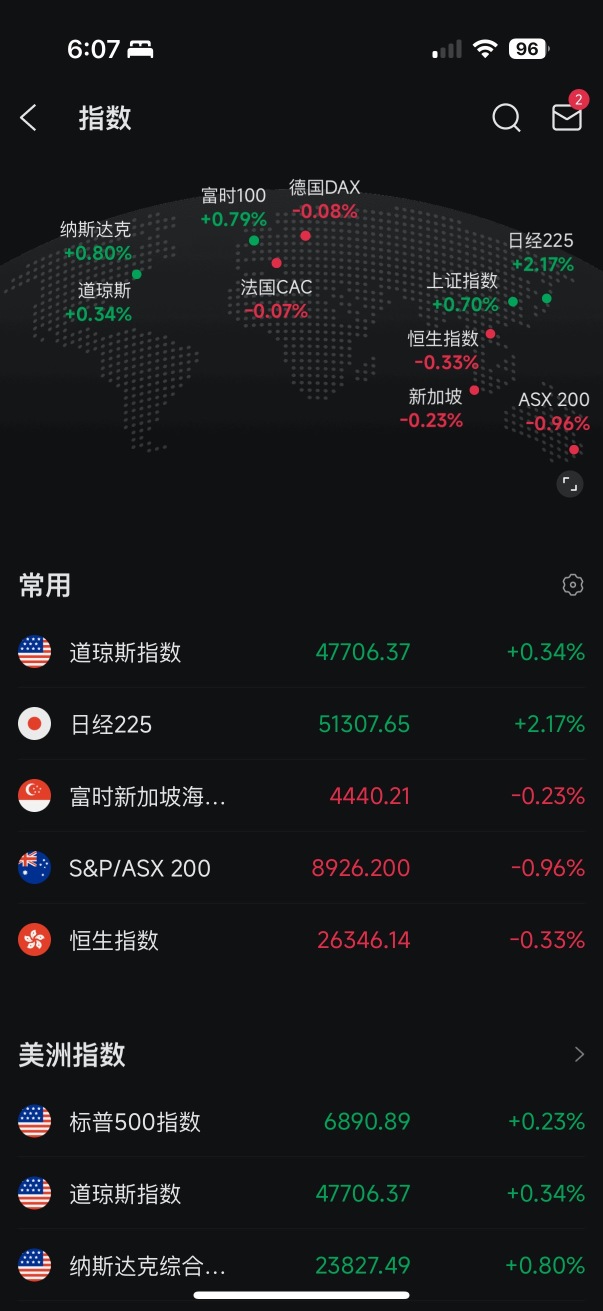View 纳斯达克综合 index details
The width and height of the screenshot is (603, 1311).
pos(301,1265)
